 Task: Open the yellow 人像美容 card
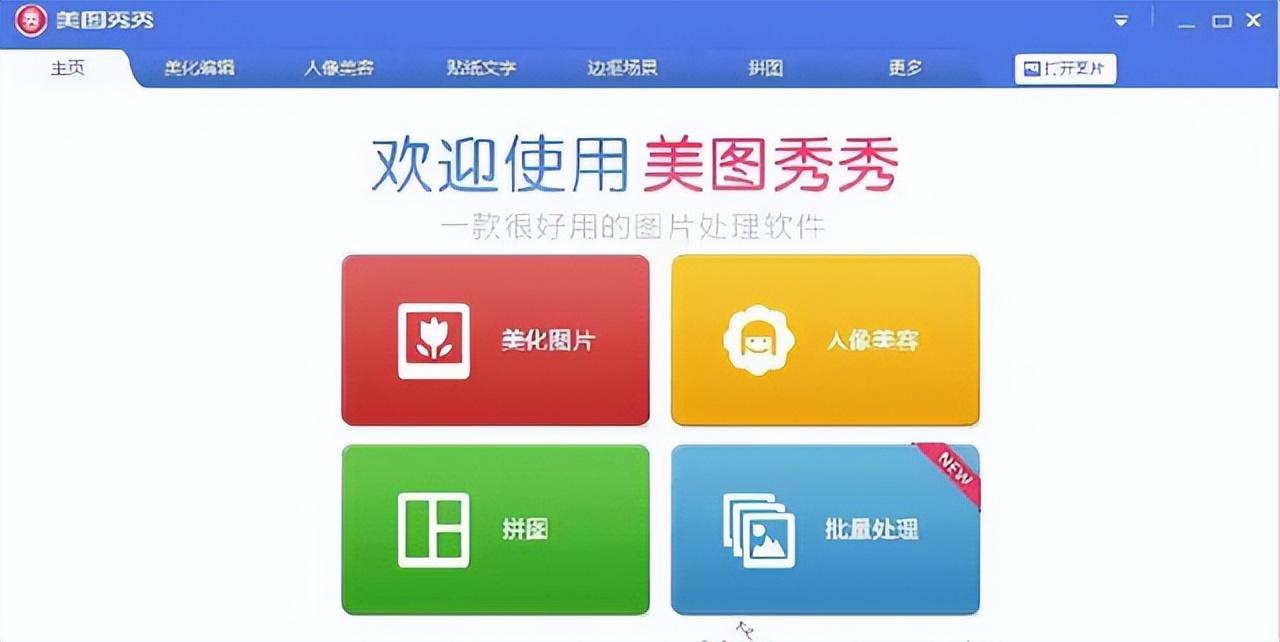[825, 340]
